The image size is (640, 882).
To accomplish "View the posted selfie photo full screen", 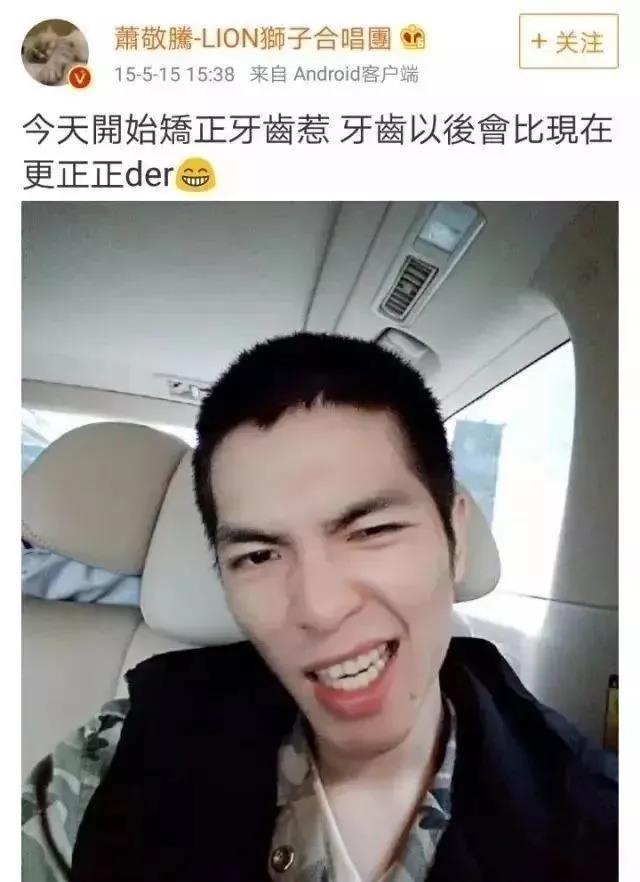I will click(x=320, y=540).
